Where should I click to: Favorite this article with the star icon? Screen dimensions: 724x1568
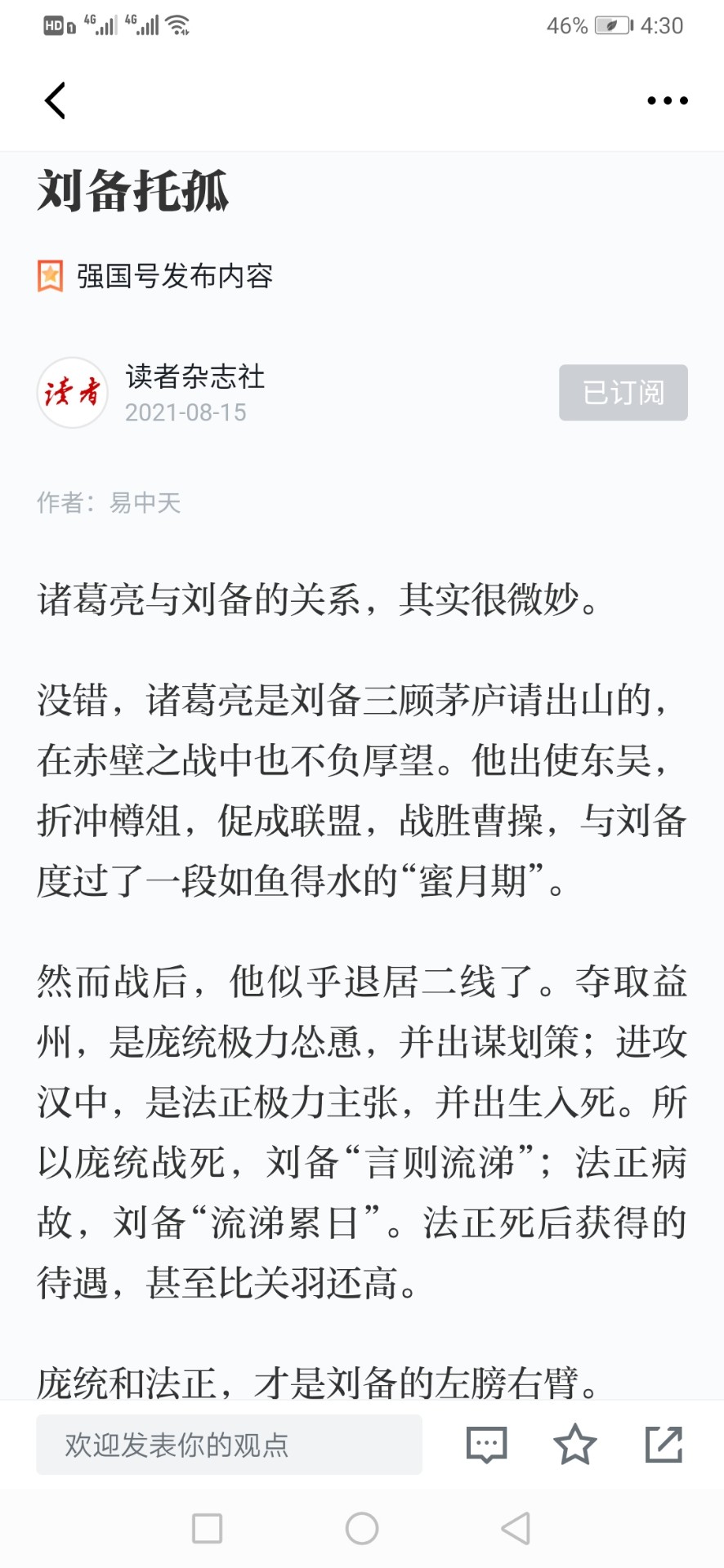coord(575,1444)
